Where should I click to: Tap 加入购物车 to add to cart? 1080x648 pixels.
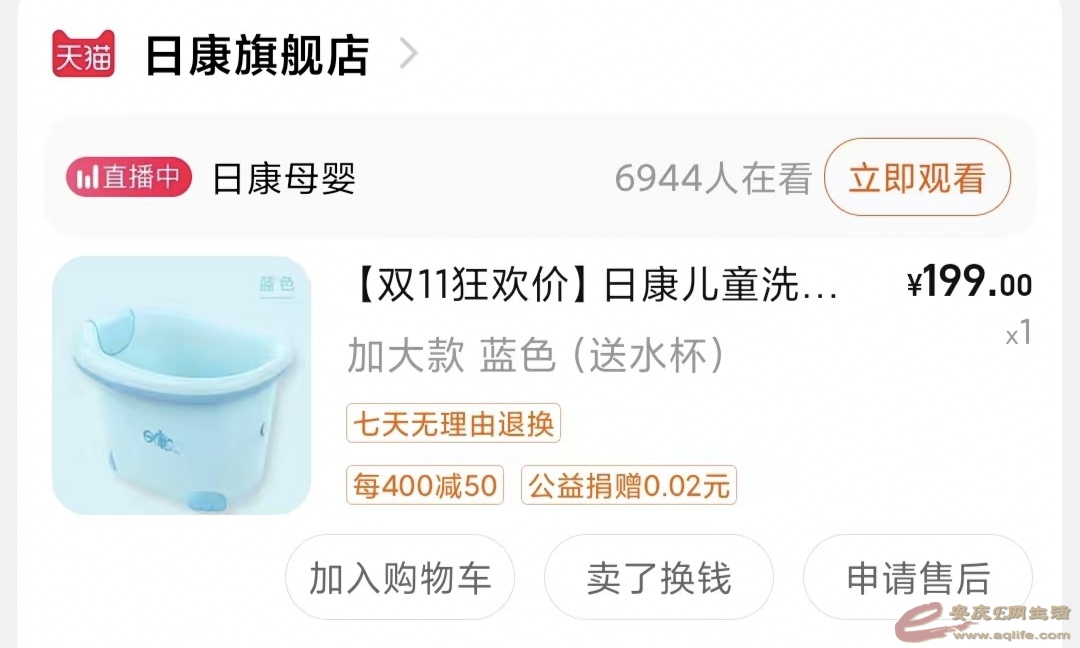[400, 578]
